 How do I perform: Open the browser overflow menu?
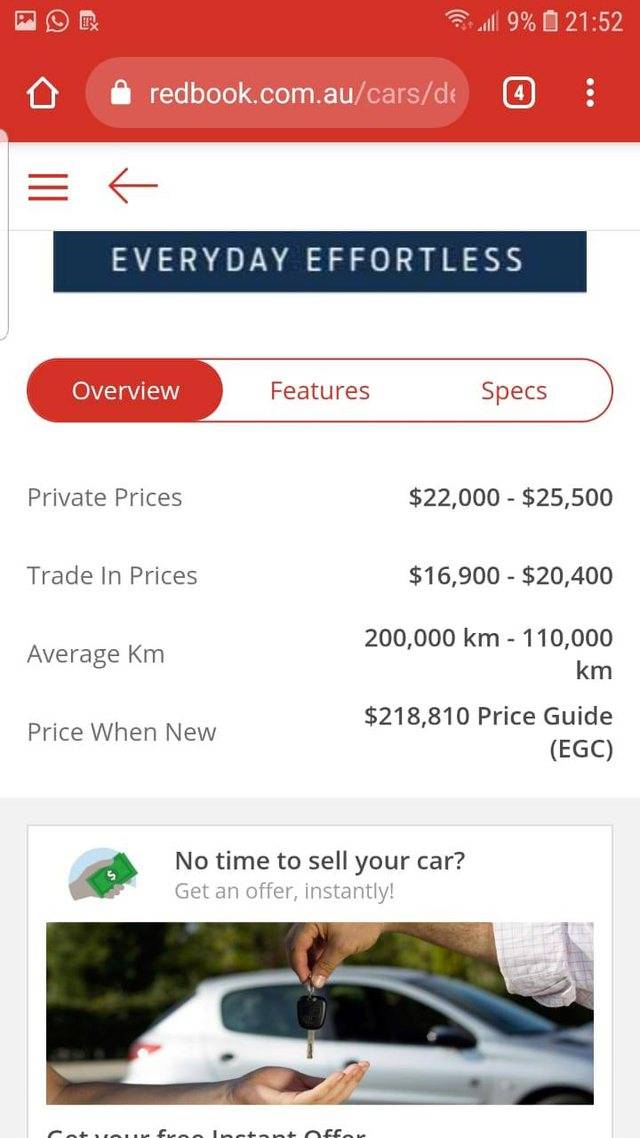[590, 93]
